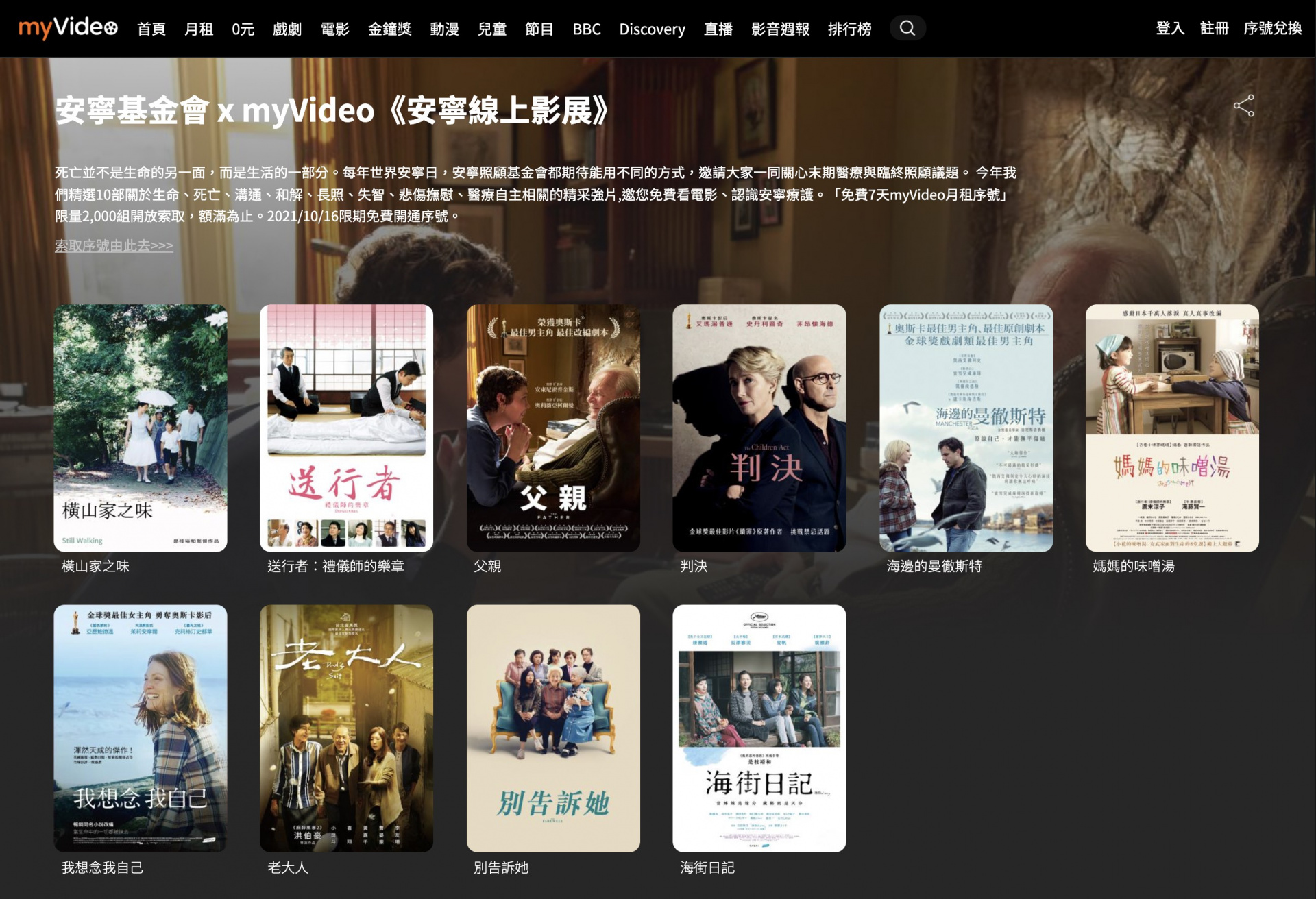Open the 月租 monthly plan section
Image resolution: width=1316 pixels, height=899 pixels.
[x=198, y=29]
